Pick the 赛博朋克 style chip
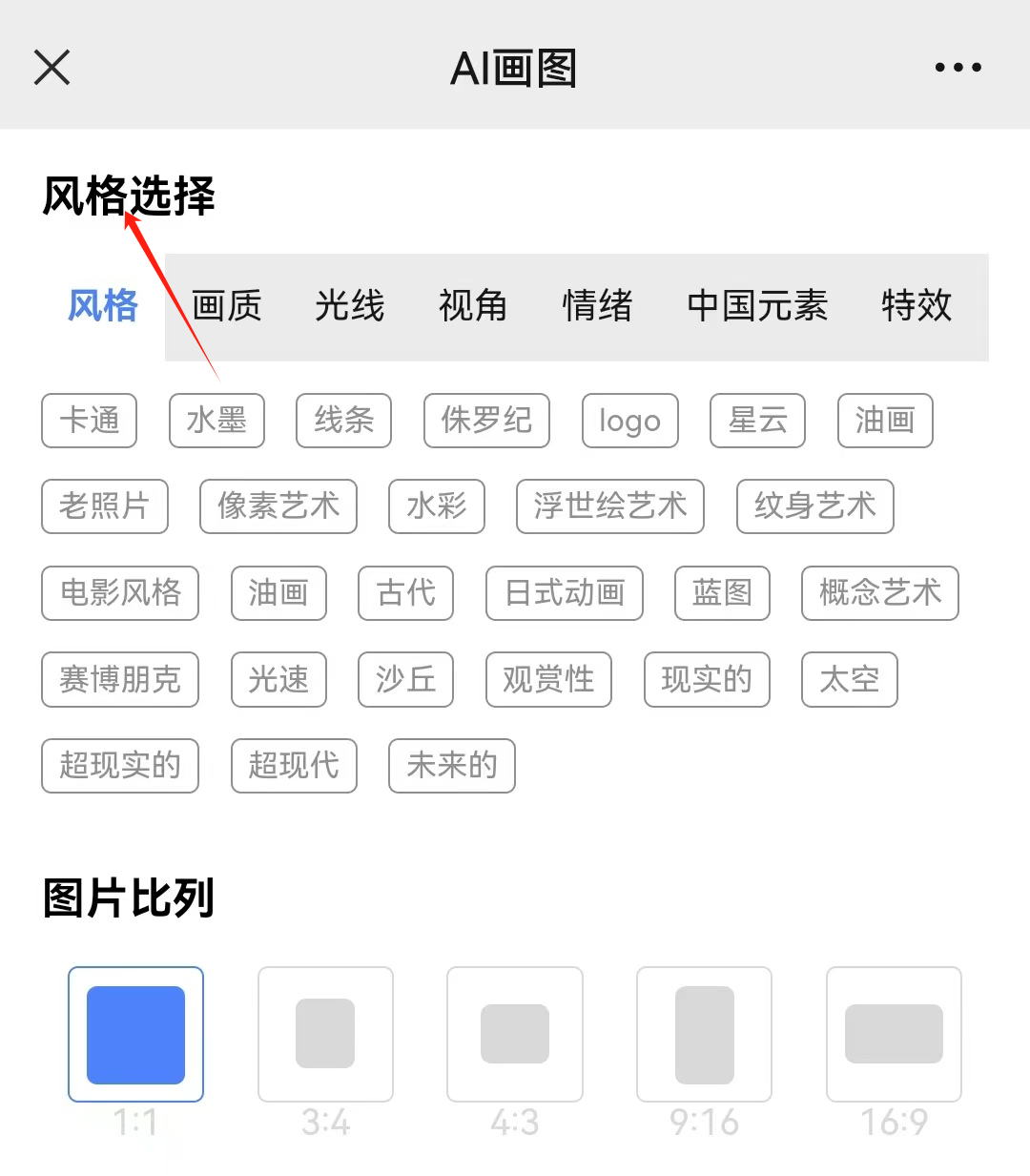 [120, 679]
